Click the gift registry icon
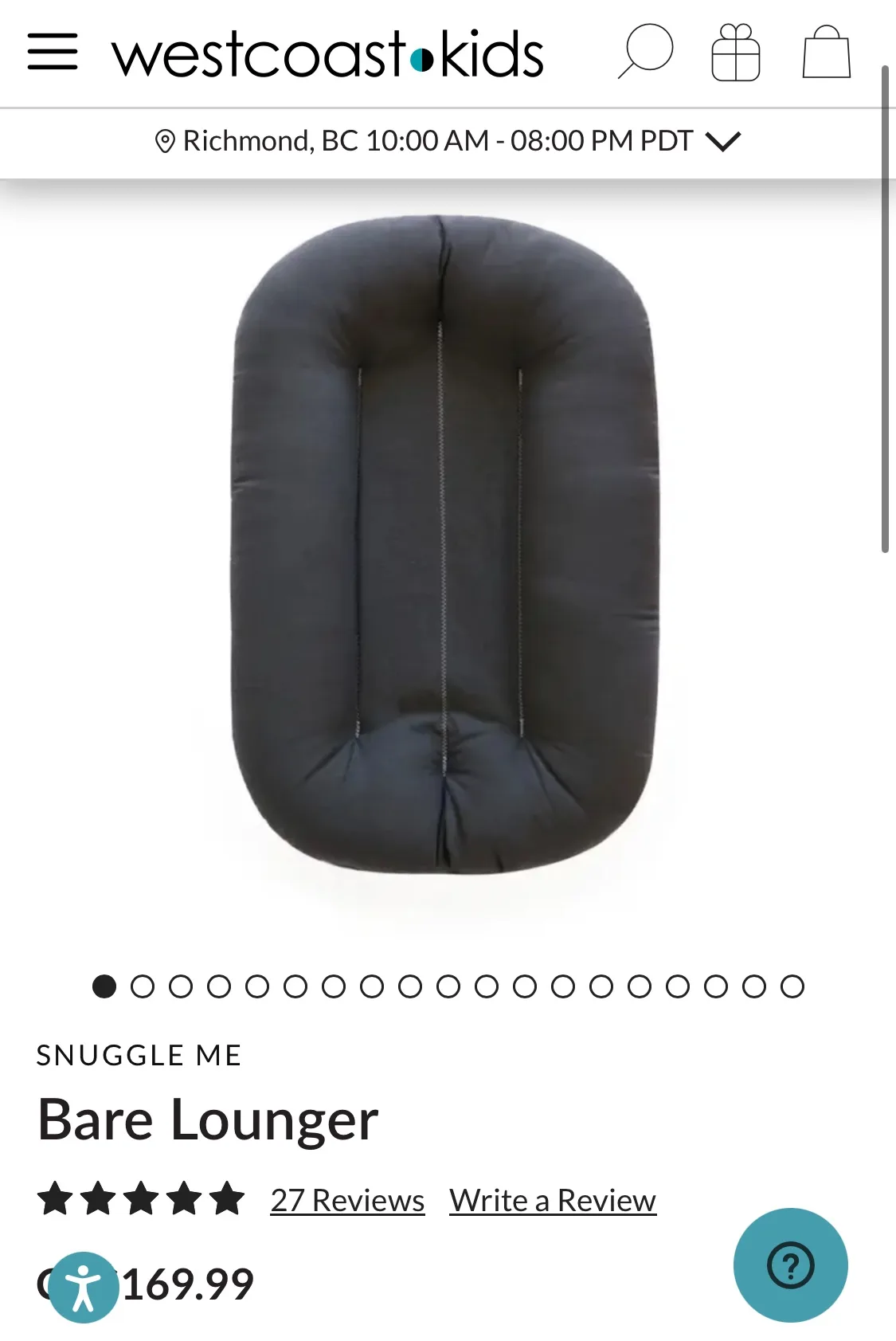Viewport: 896px width, 1341px height. [x=737, y=52]
